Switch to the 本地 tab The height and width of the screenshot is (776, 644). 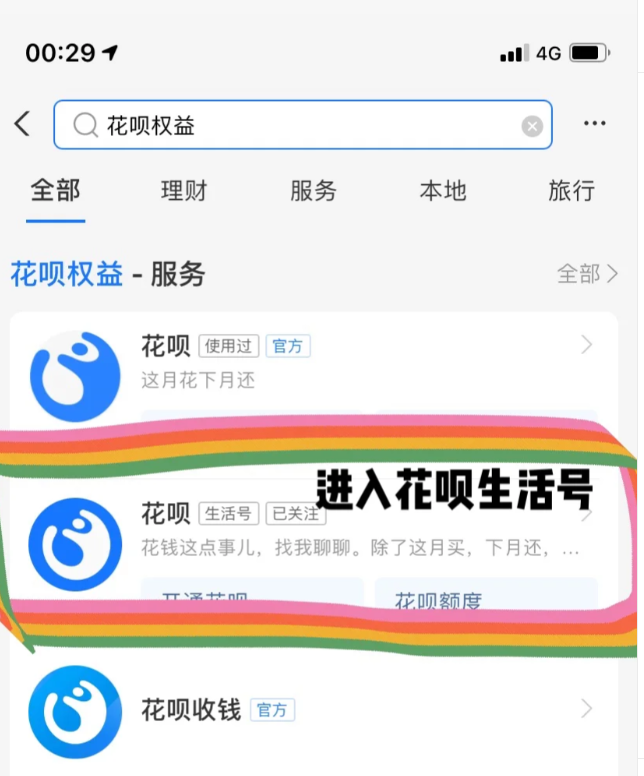pos(442,190)
